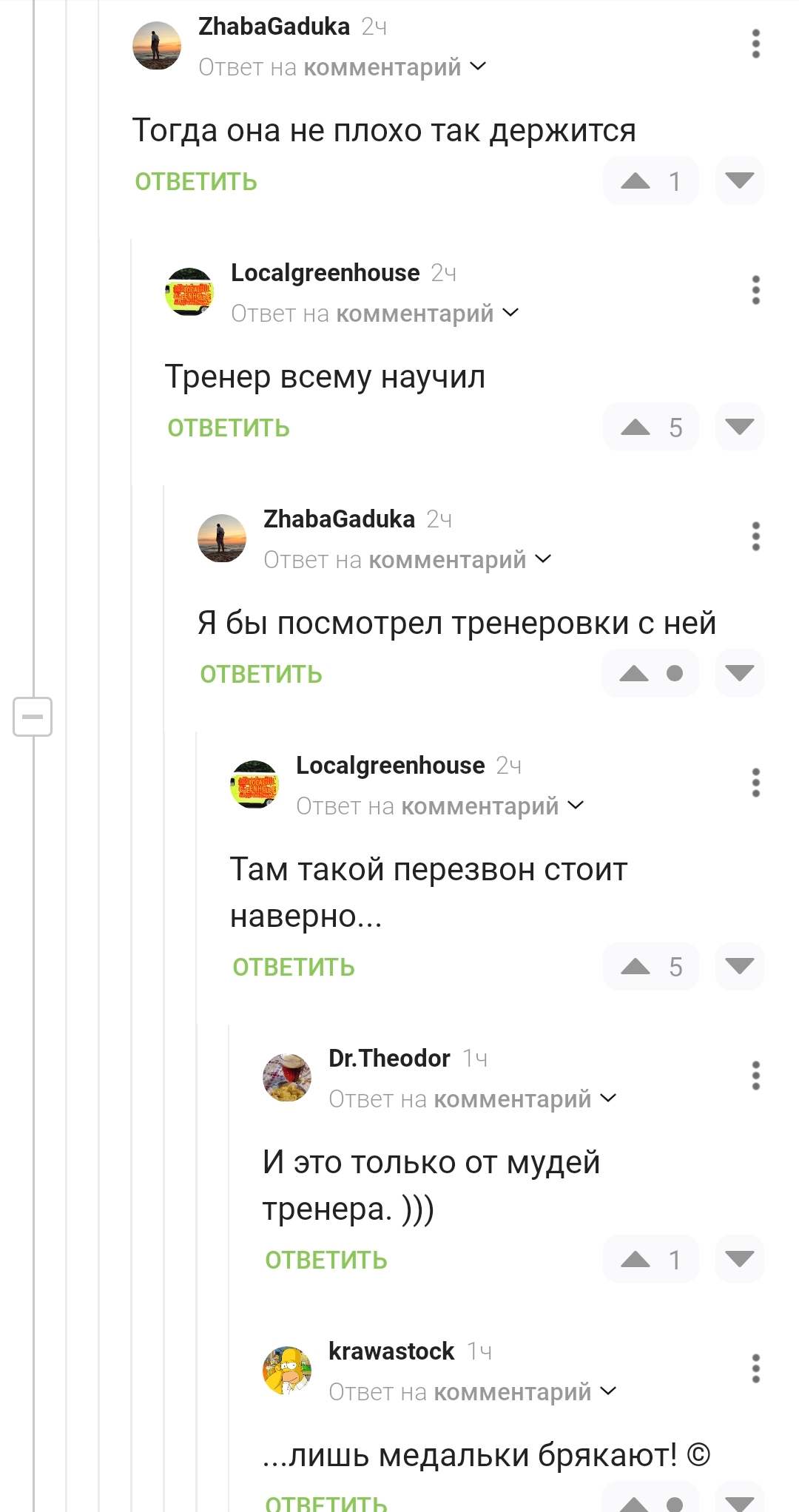Collapse the comment thread with the minus button
This screenshot has height=1512, width=799.
tap(33, 716)
